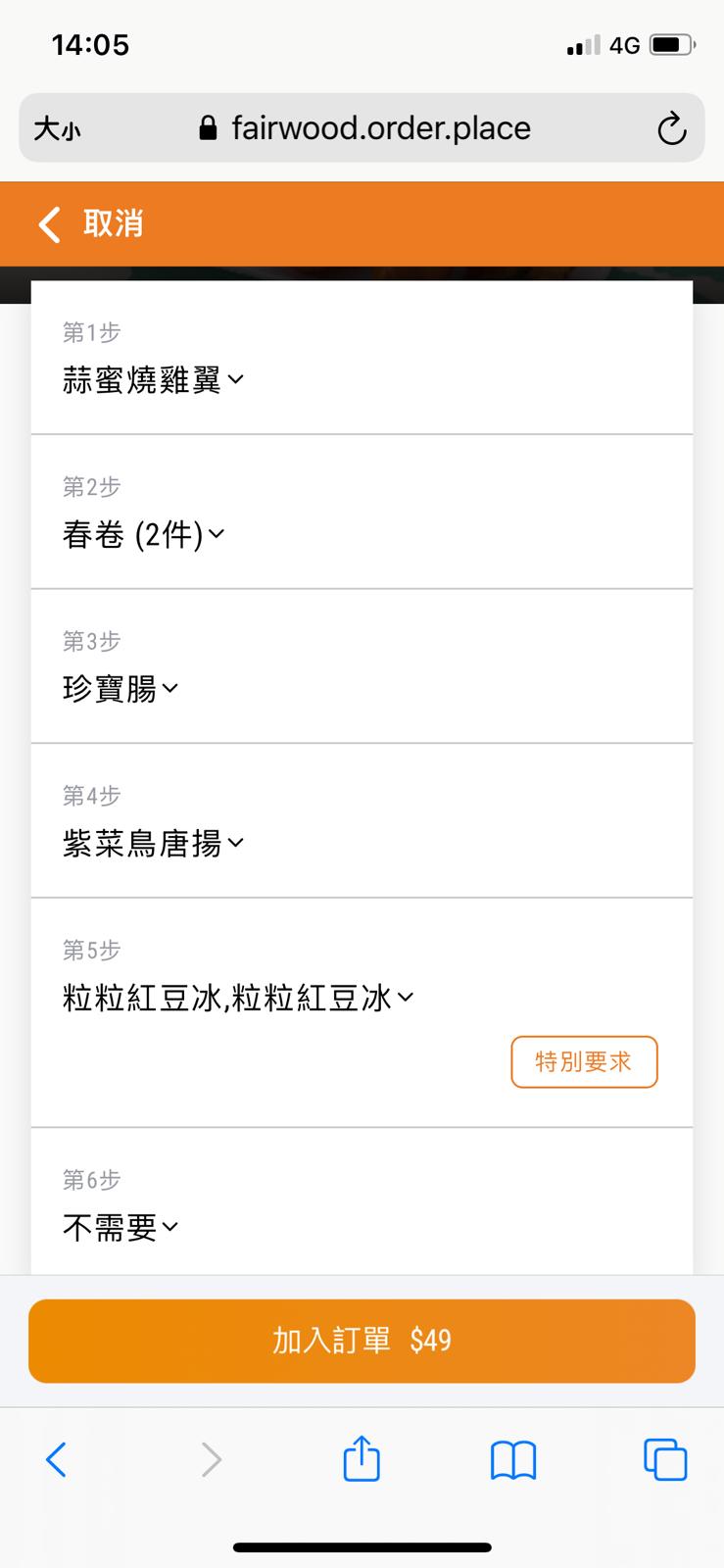Screen dimensions: 724x1568
Task: Expand the 紫菜鳥唐揚 step 4 dropdown
Action: click(x=153, y=844)
